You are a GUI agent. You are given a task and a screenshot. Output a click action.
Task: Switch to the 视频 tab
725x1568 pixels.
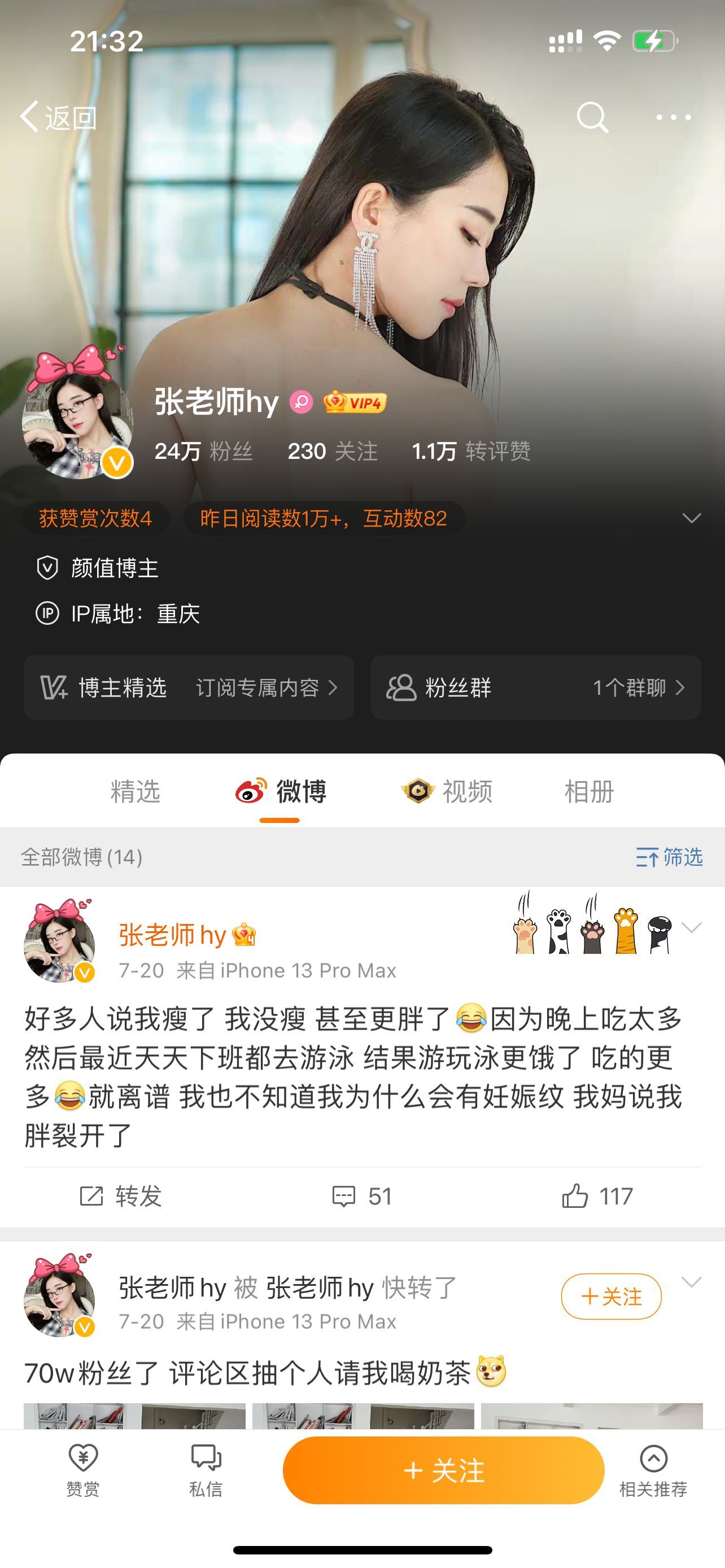coord(447,791)
